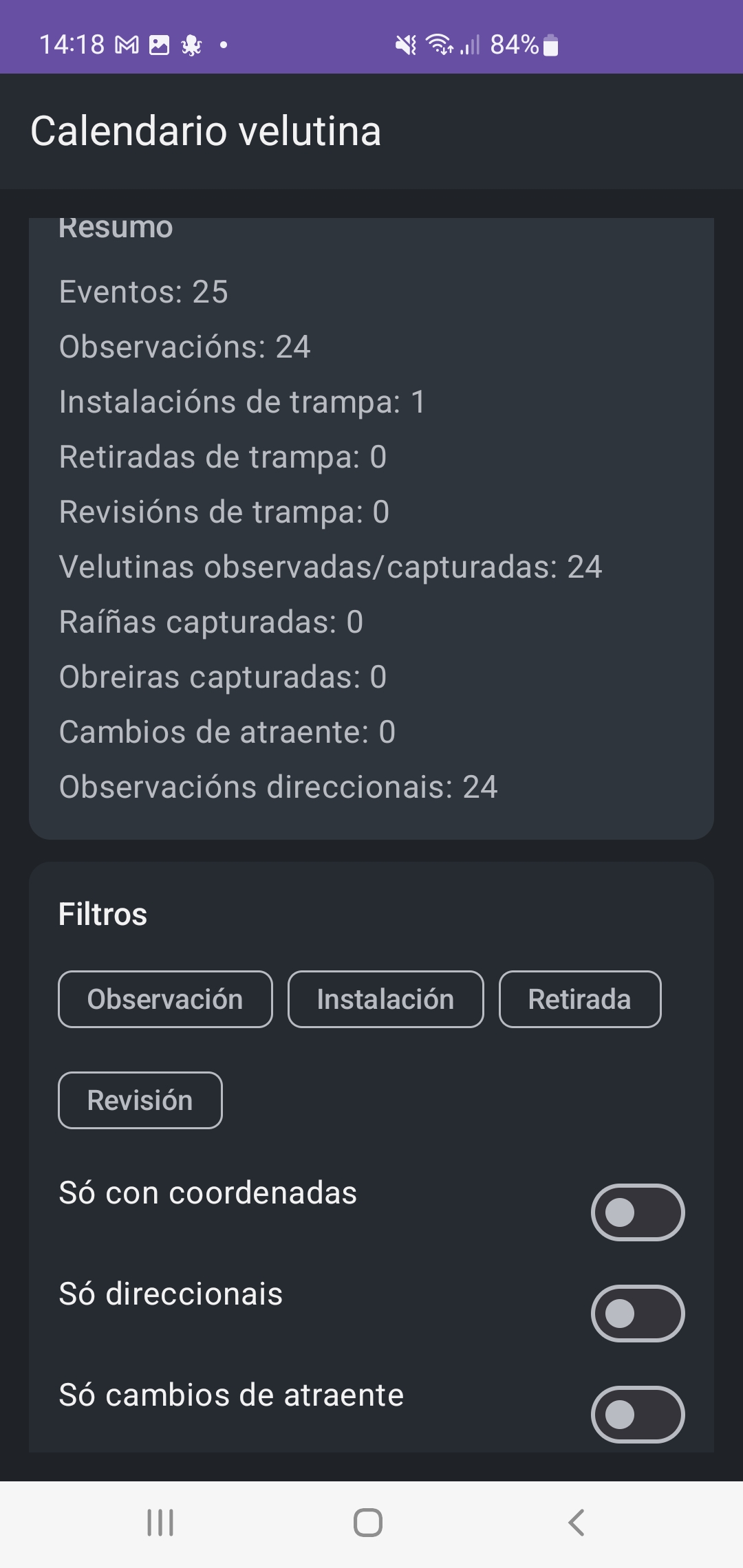Tap the clock in the status bar

72,45
